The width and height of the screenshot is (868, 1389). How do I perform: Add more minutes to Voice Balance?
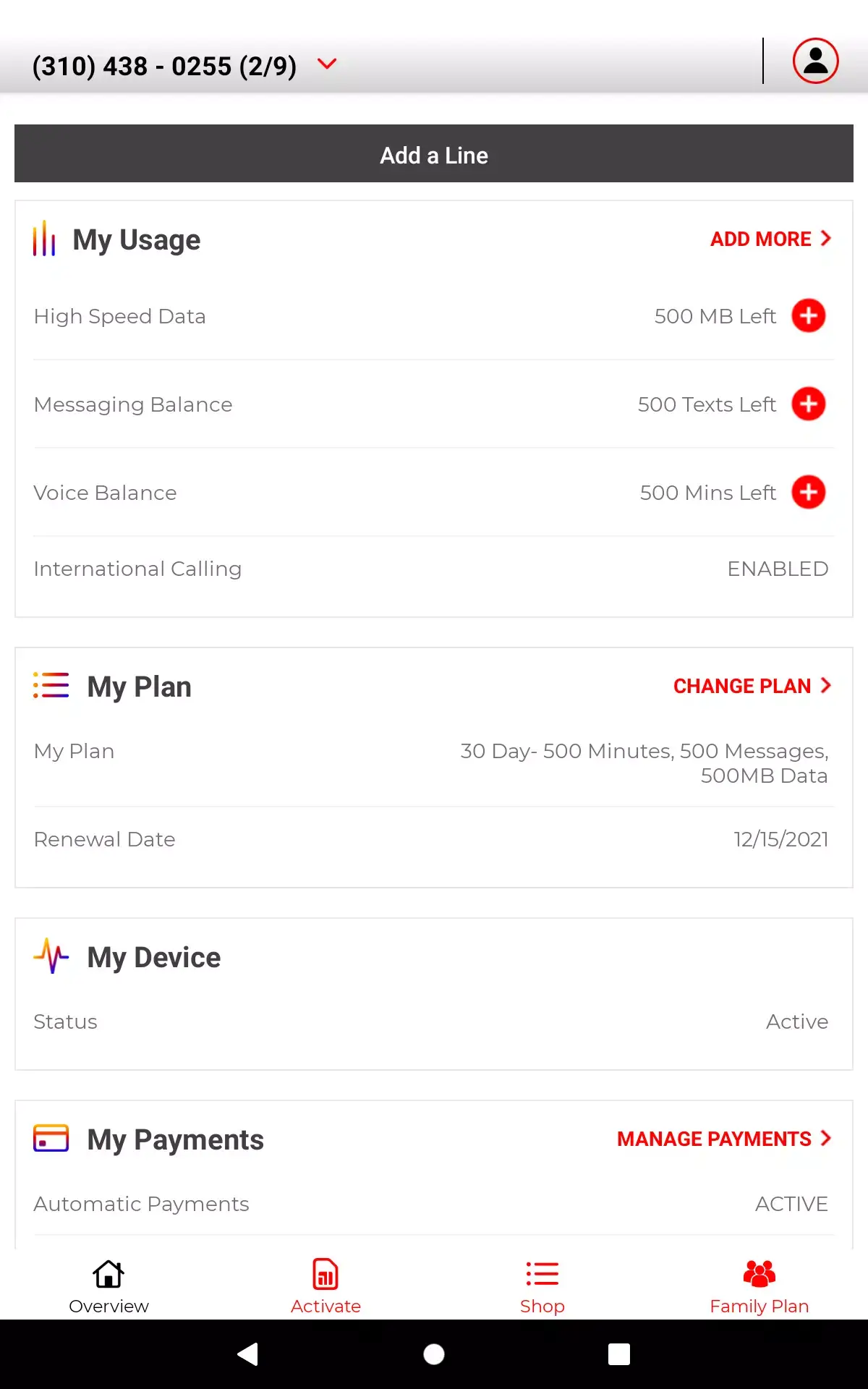point(808,493)
